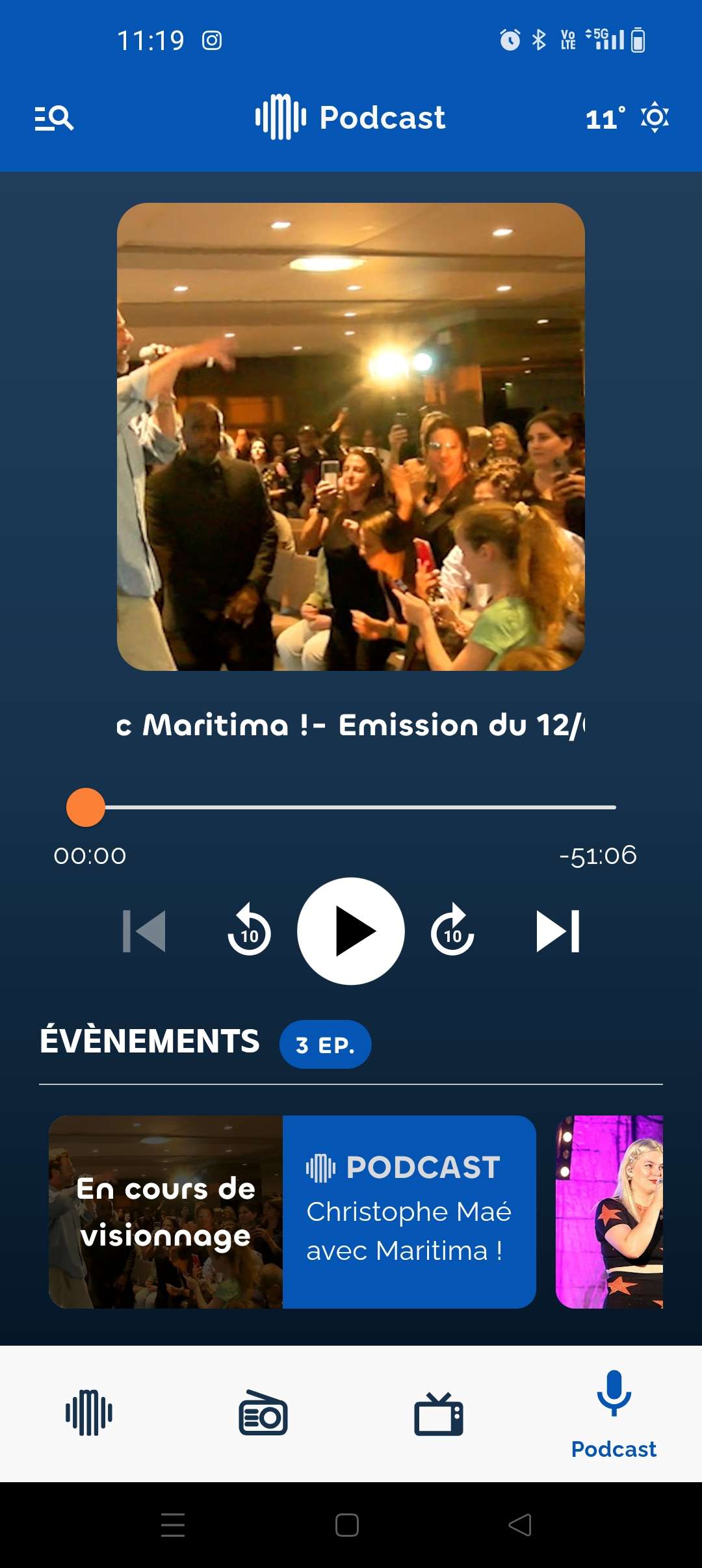Return to the phone's home screen
The height and width of the screenshot is (1568, 702).
click(347, 1525)
